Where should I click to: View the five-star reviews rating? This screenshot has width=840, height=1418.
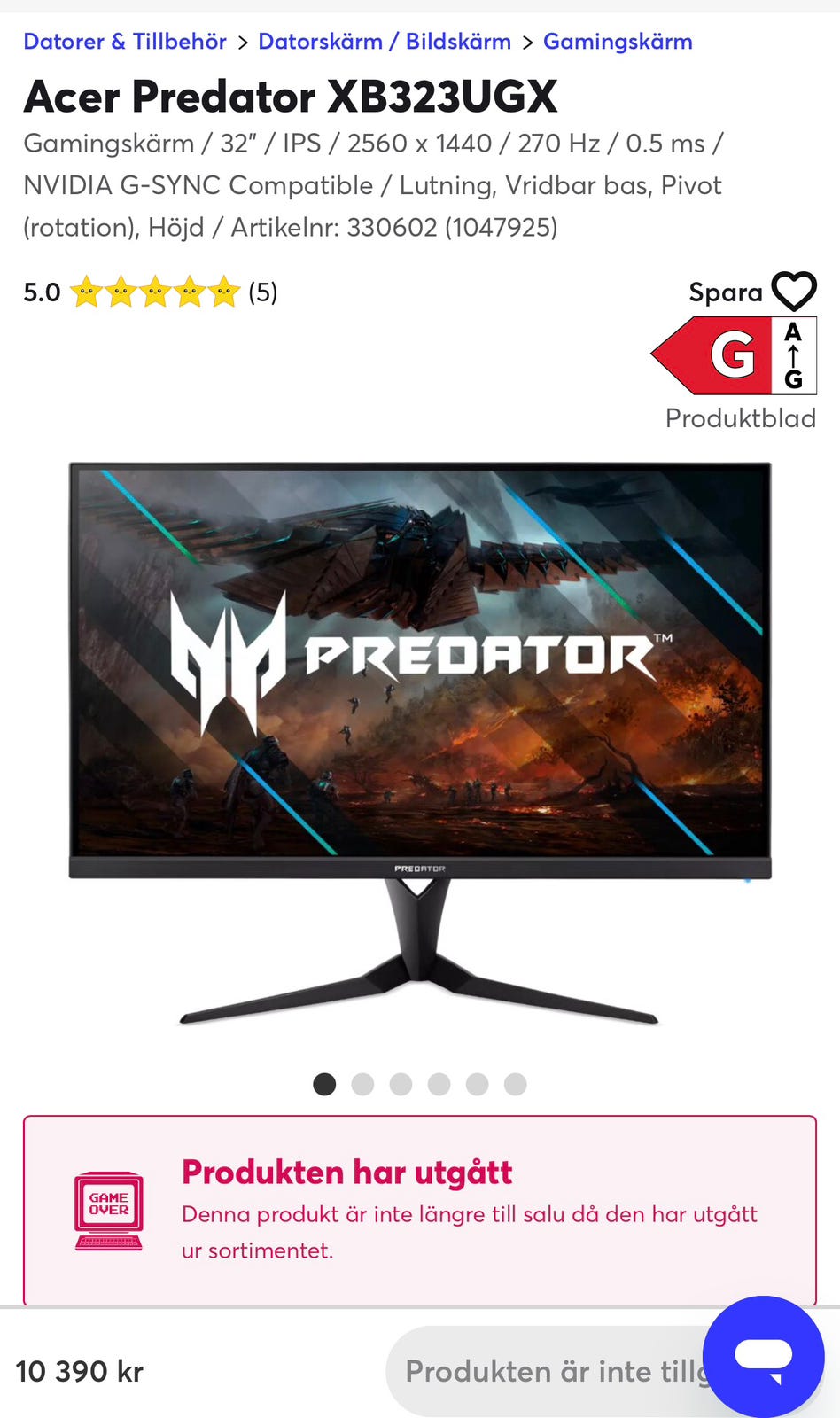click(x=151, y=292)
